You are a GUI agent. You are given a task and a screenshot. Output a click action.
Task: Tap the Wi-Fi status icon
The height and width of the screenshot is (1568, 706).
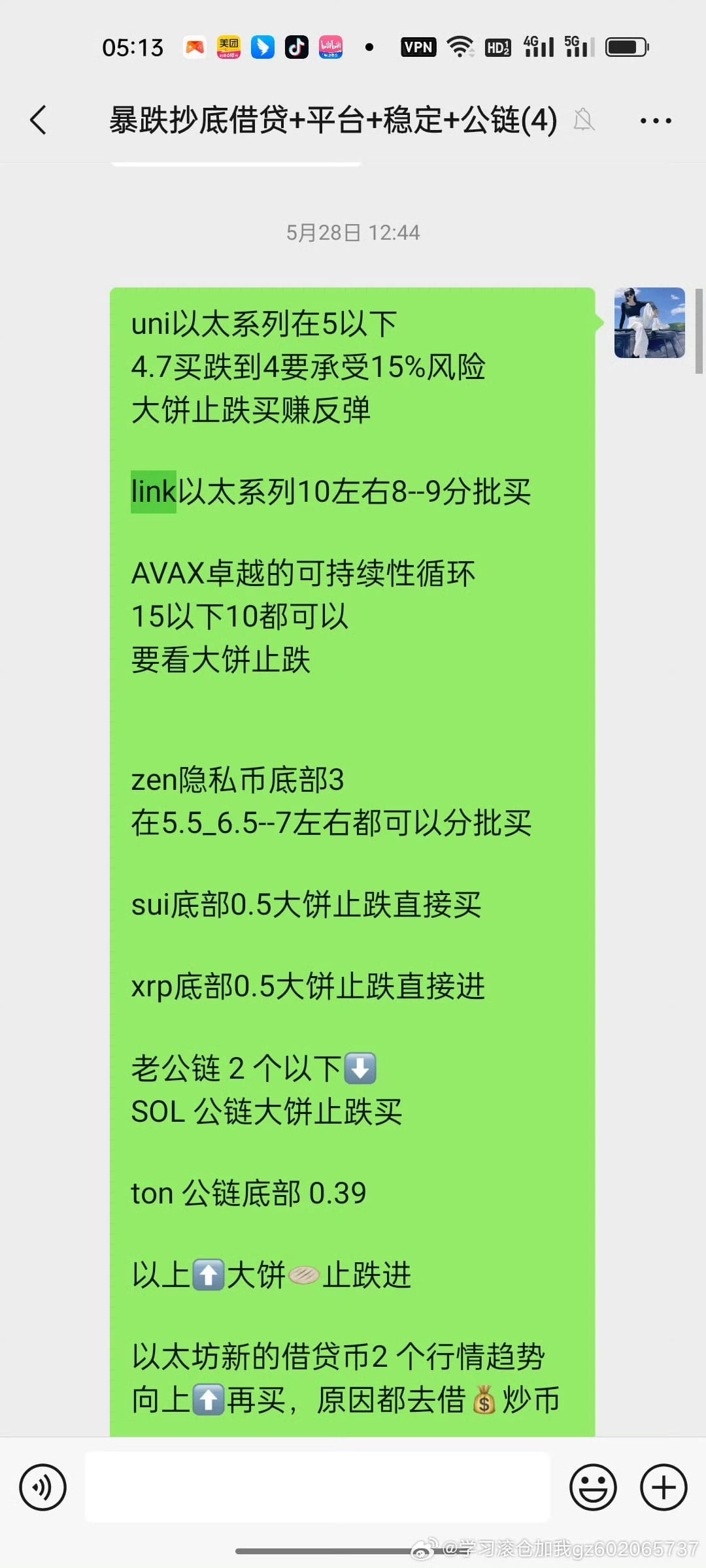(460, 46)
